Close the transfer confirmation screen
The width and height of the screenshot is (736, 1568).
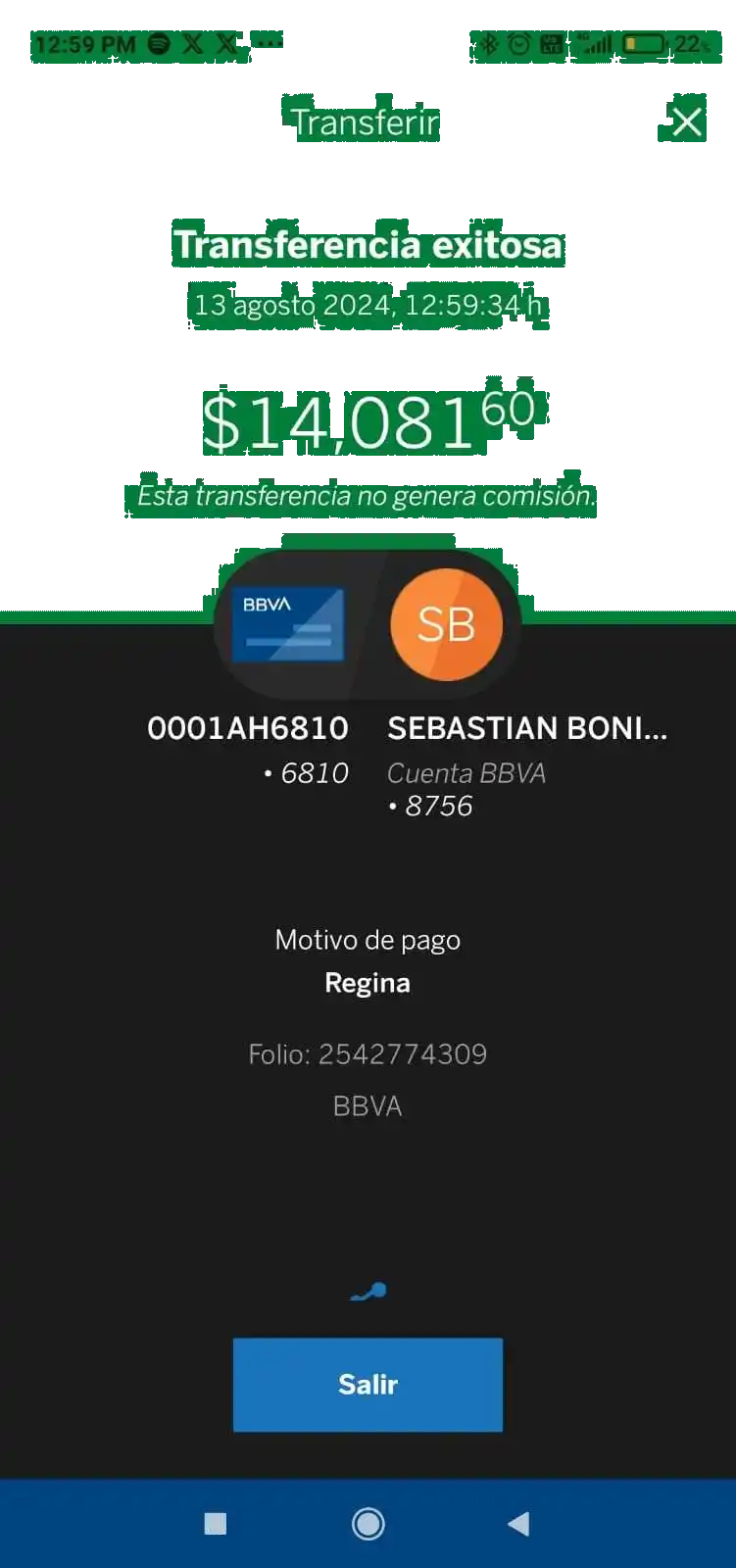686,122
